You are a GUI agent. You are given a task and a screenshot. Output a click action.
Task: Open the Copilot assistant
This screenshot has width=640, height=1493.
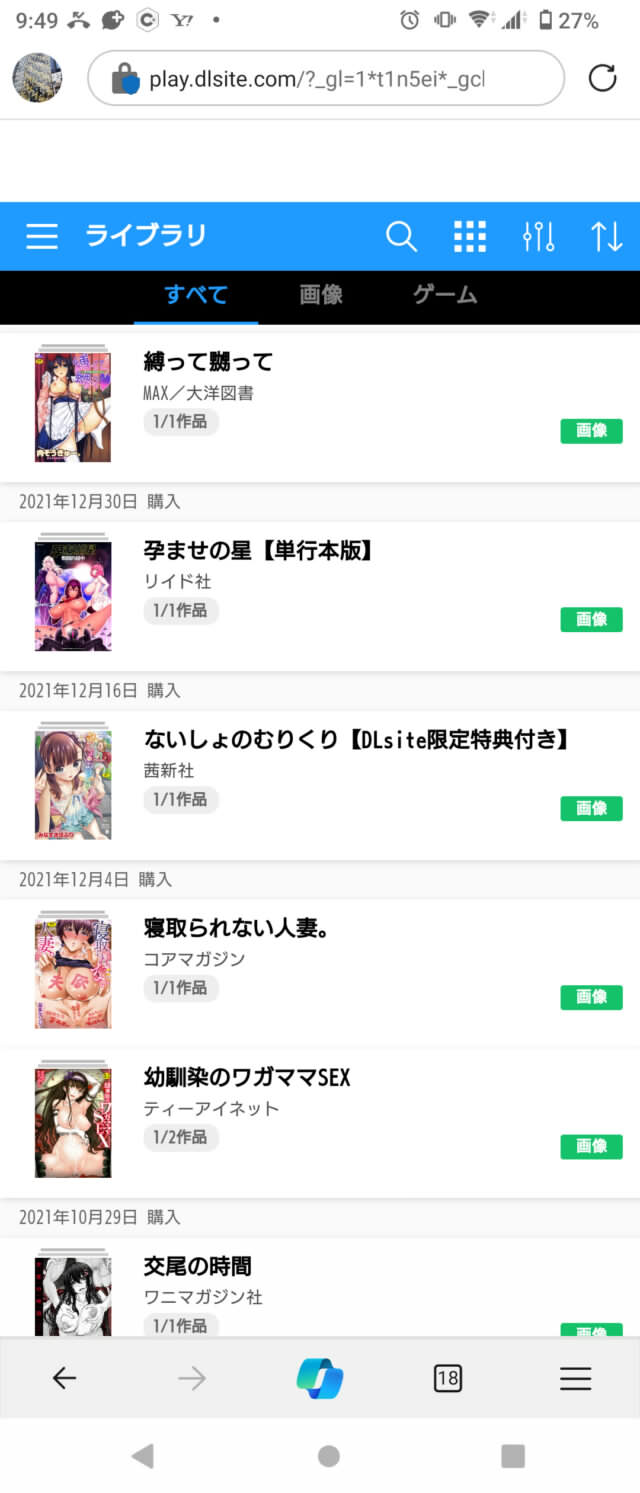(x=320, y=1379)
